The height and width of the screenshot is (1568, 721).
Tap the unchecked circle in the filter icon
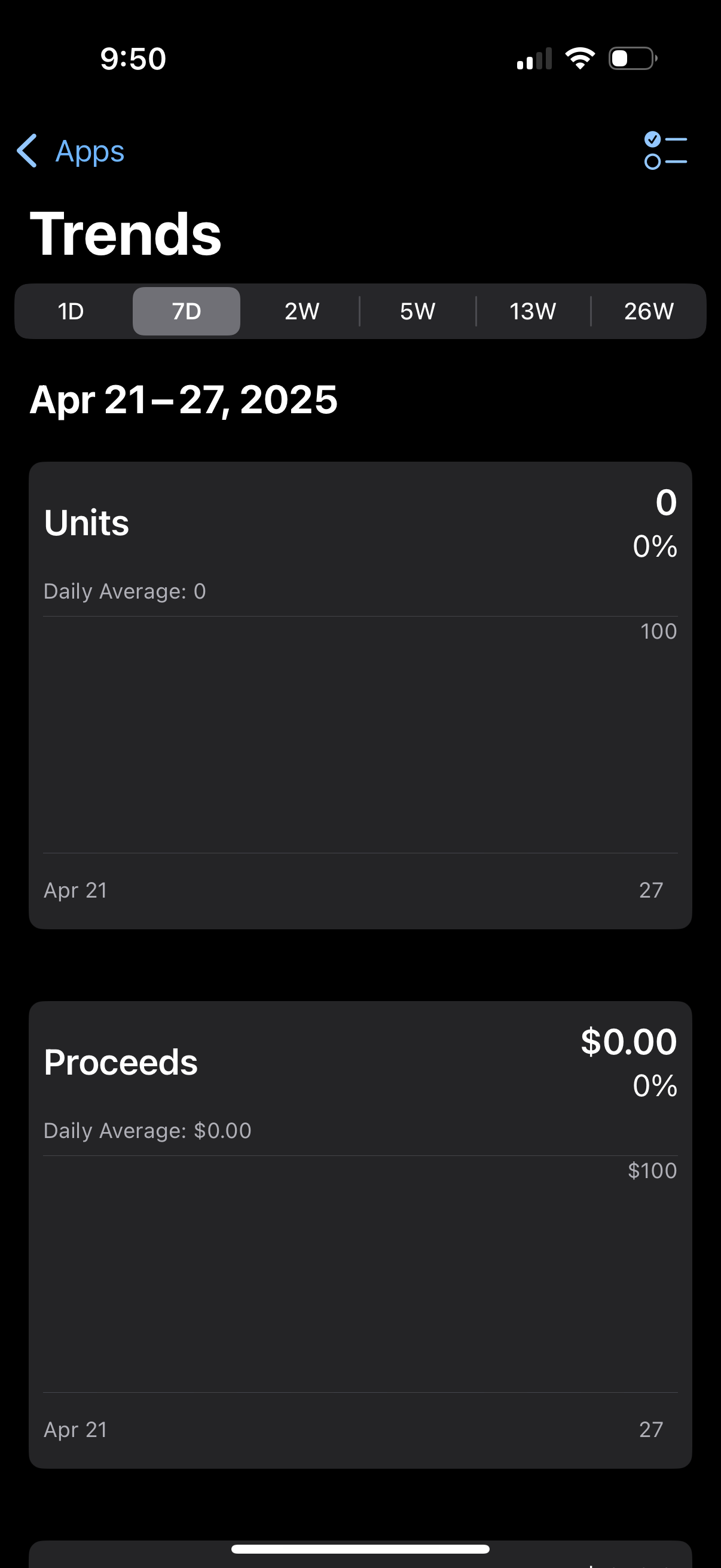(652, 162)
